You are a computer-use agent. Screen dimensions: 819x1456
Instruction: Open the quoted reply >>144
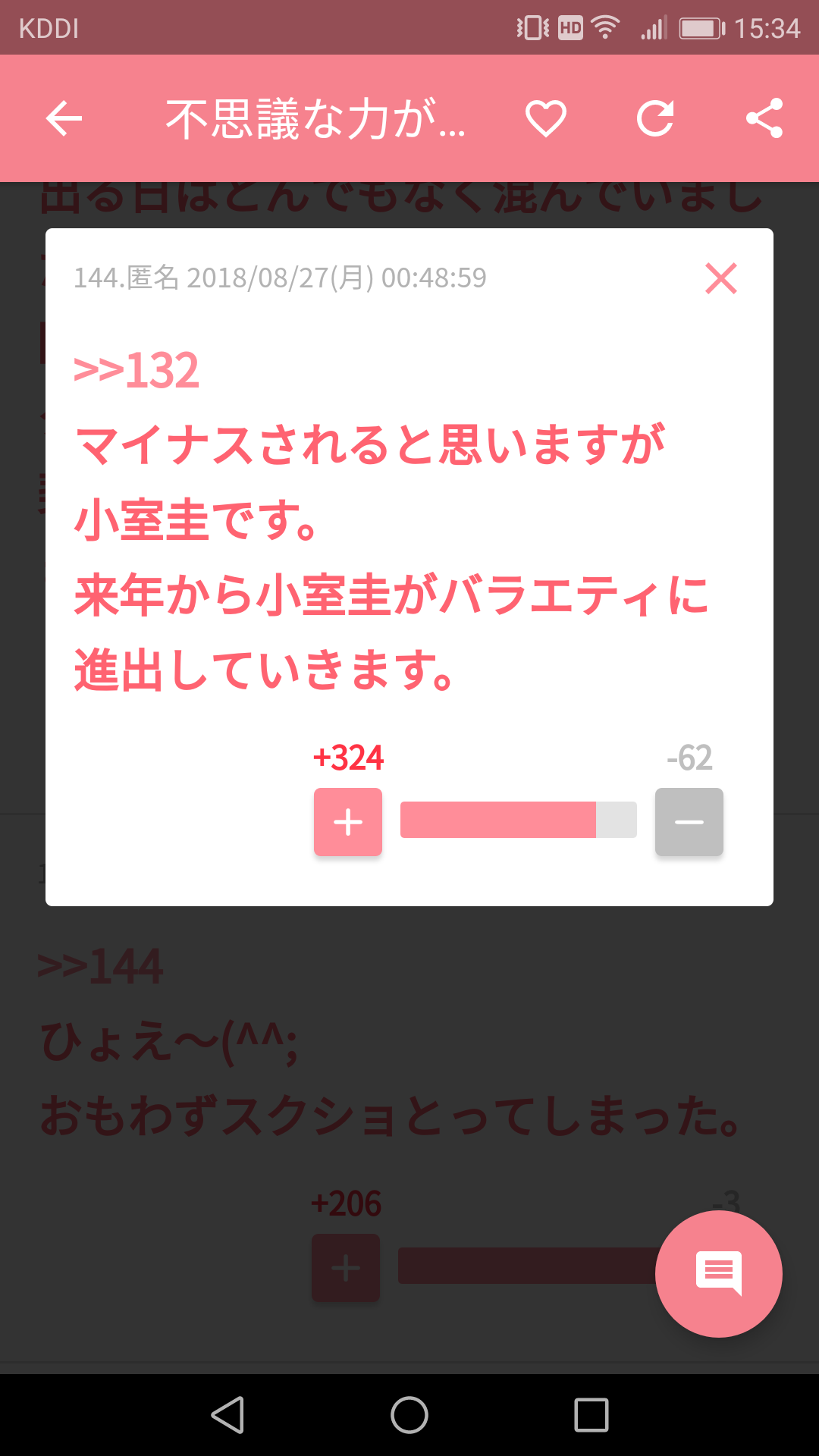click(x=100, y=966)
